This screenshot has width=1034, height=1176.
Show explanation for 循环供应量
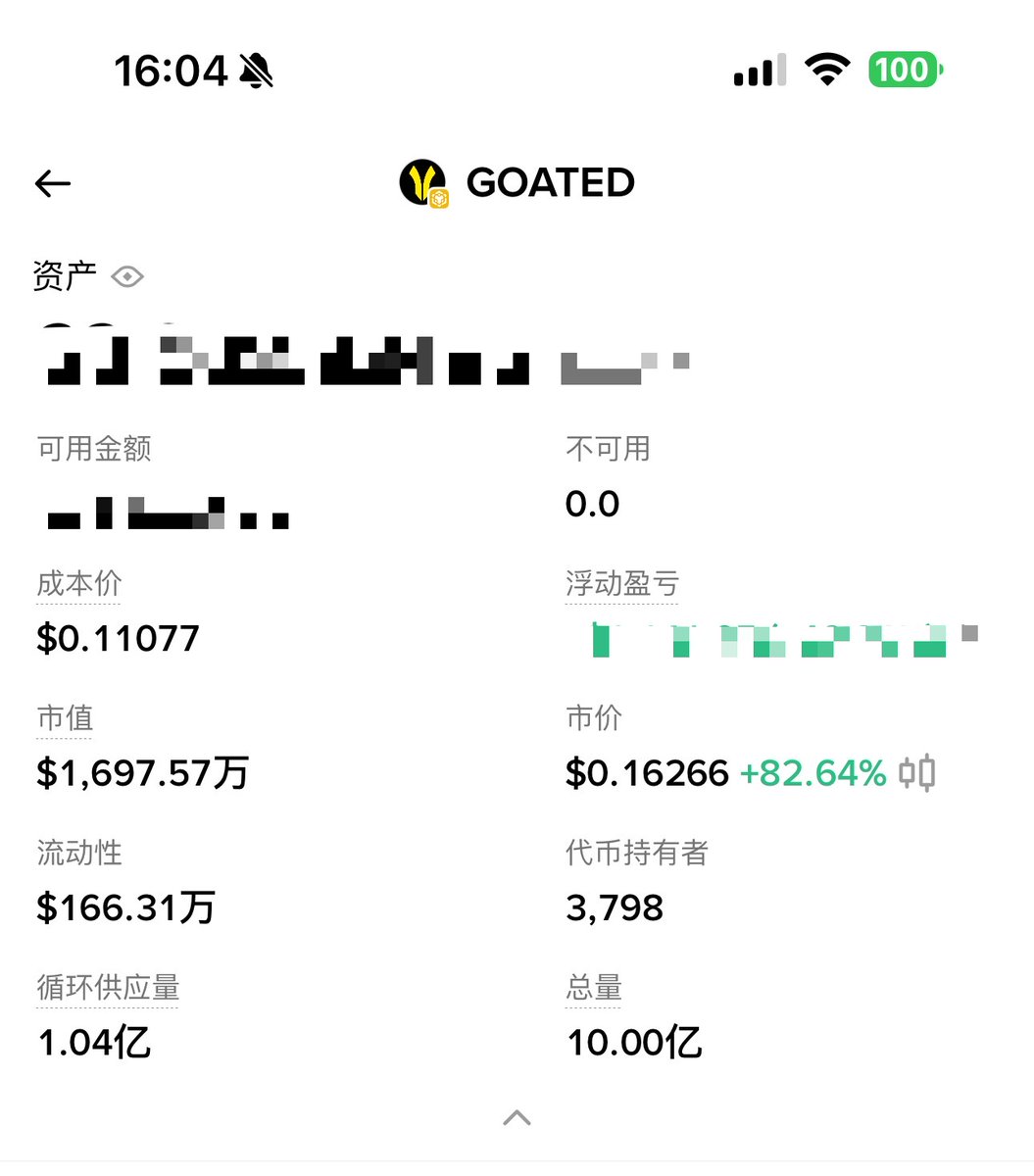tap(108, 988)
